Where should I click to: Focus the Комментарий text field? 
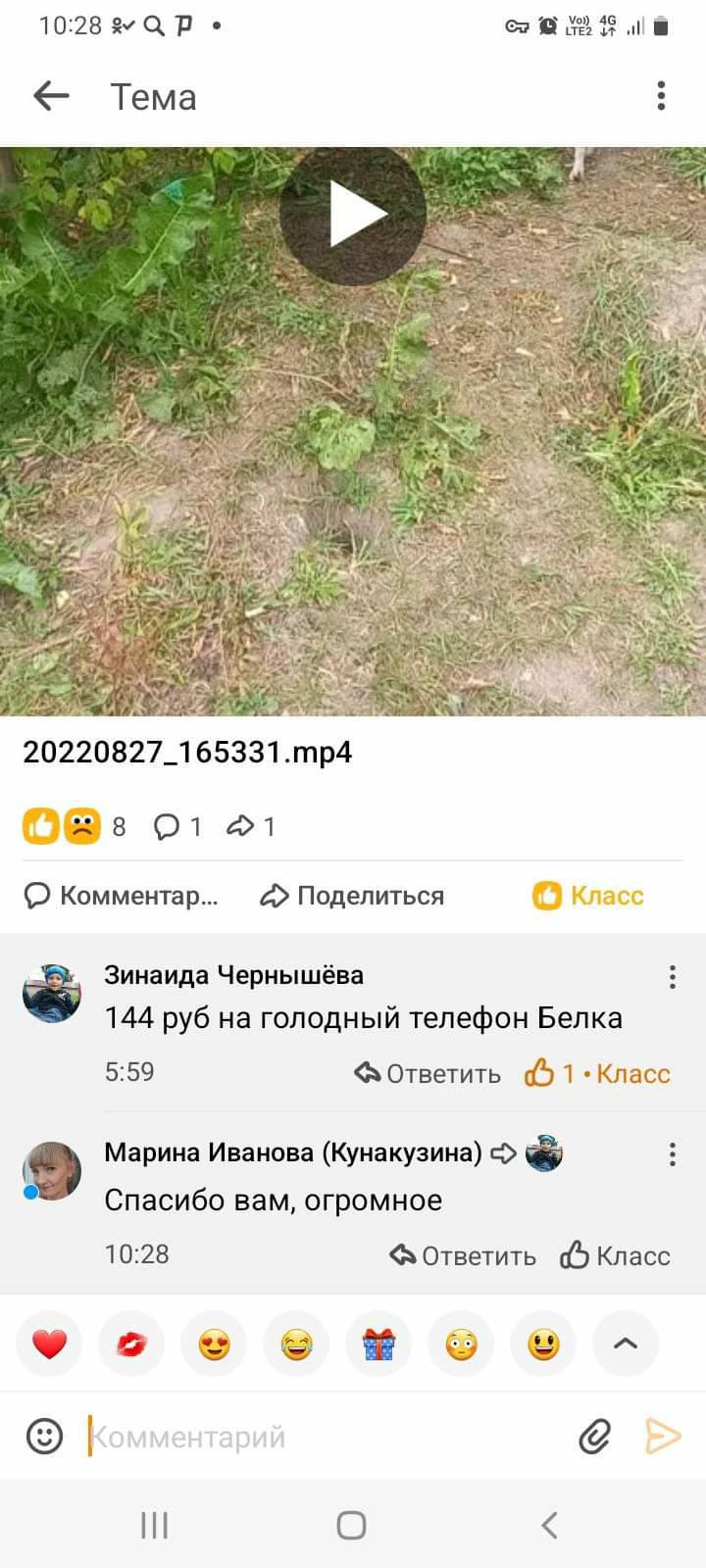click(324, 1438)
